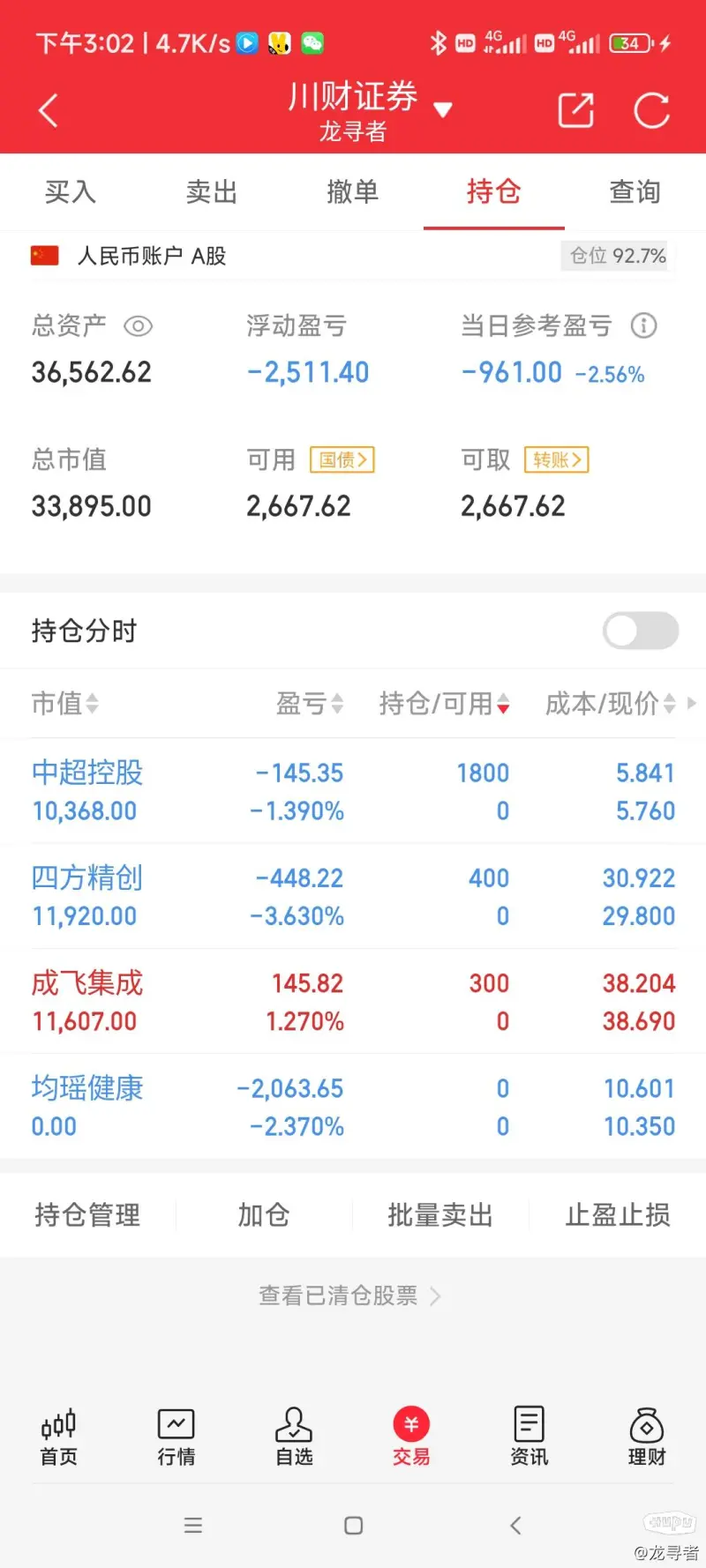Sort holdings by 盈亏
This screenshot has width=706, height=1568.
pos(310,703)
